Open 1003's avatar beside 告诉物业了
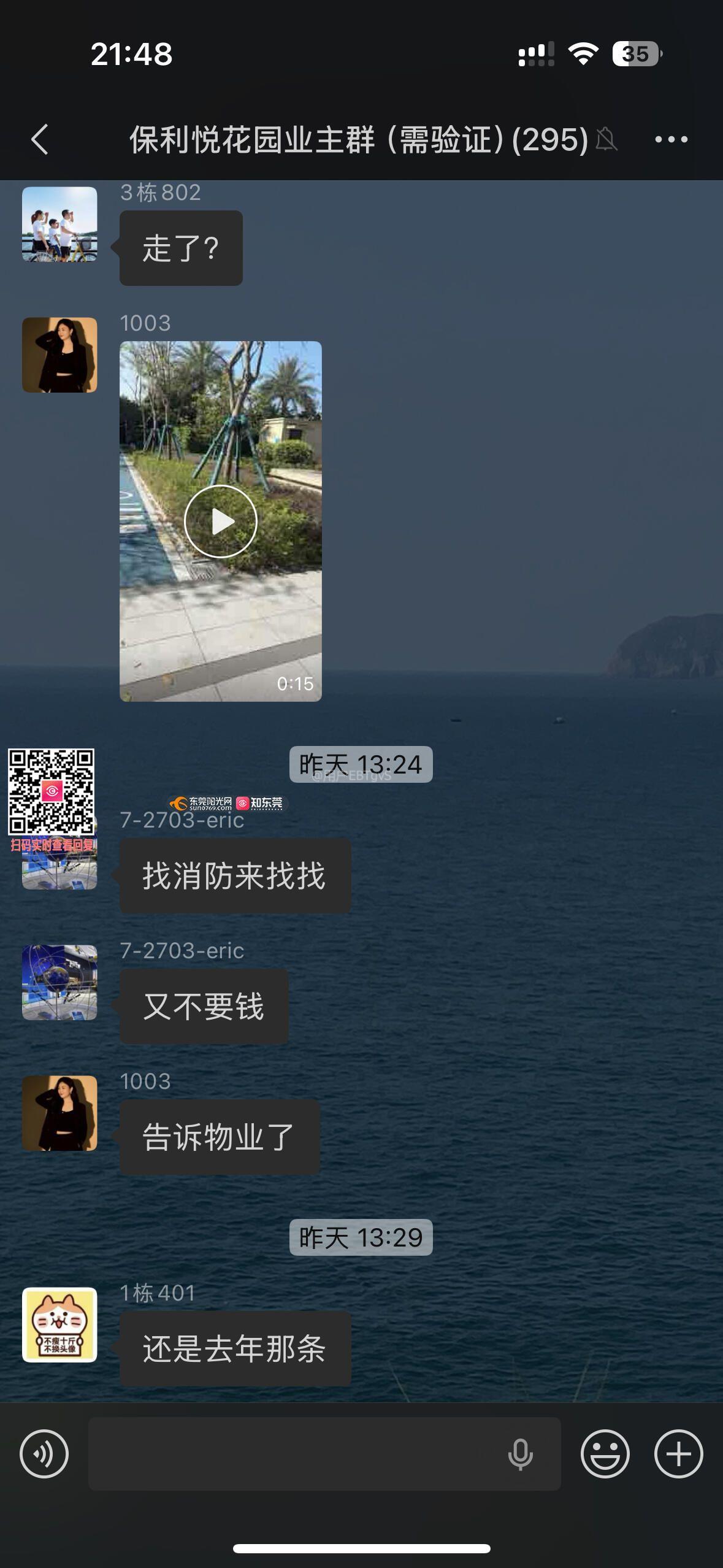 (x=59, y=1113)
